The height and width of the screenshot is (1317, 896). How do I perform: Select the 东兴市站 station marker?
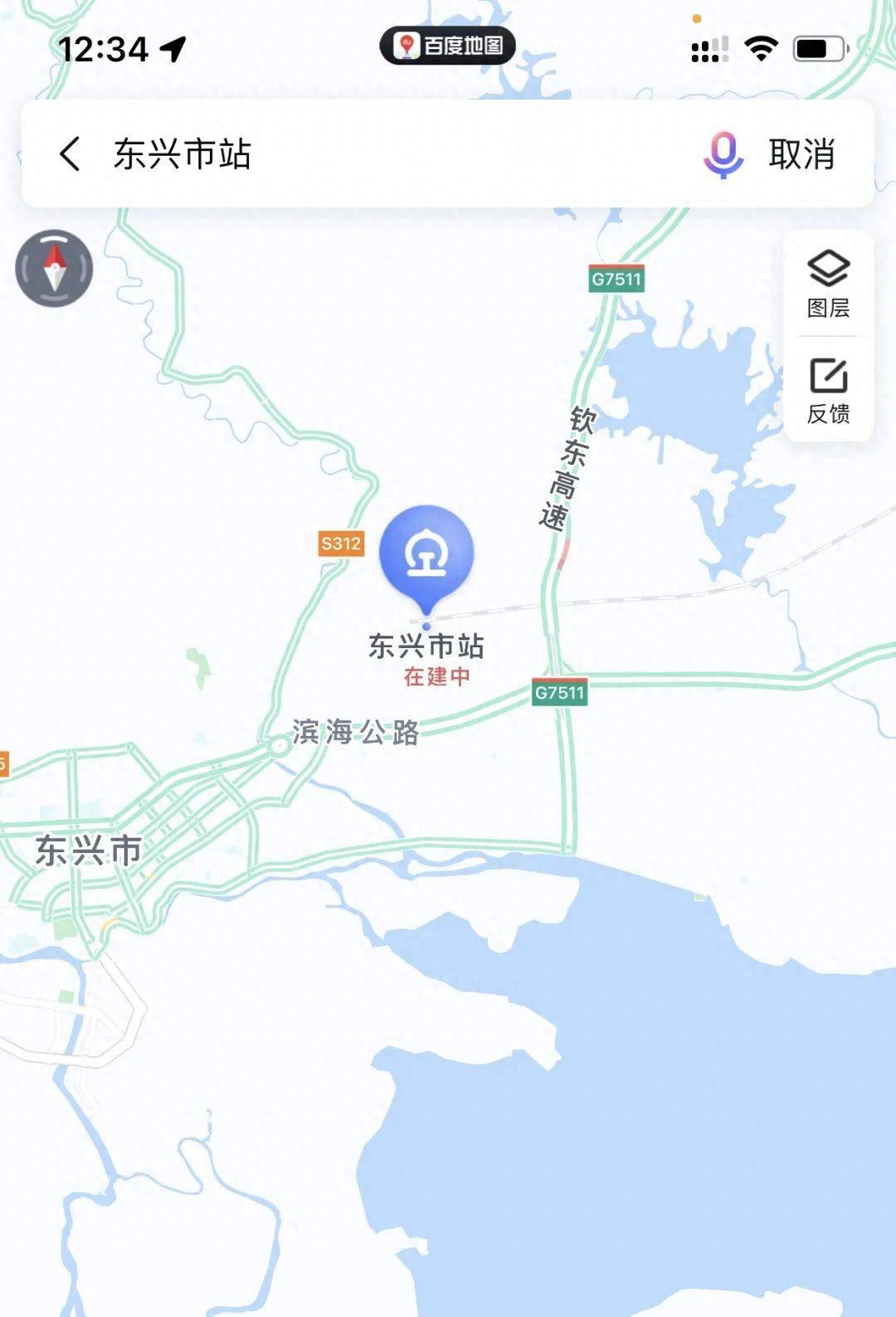click(x=426, y=555)
